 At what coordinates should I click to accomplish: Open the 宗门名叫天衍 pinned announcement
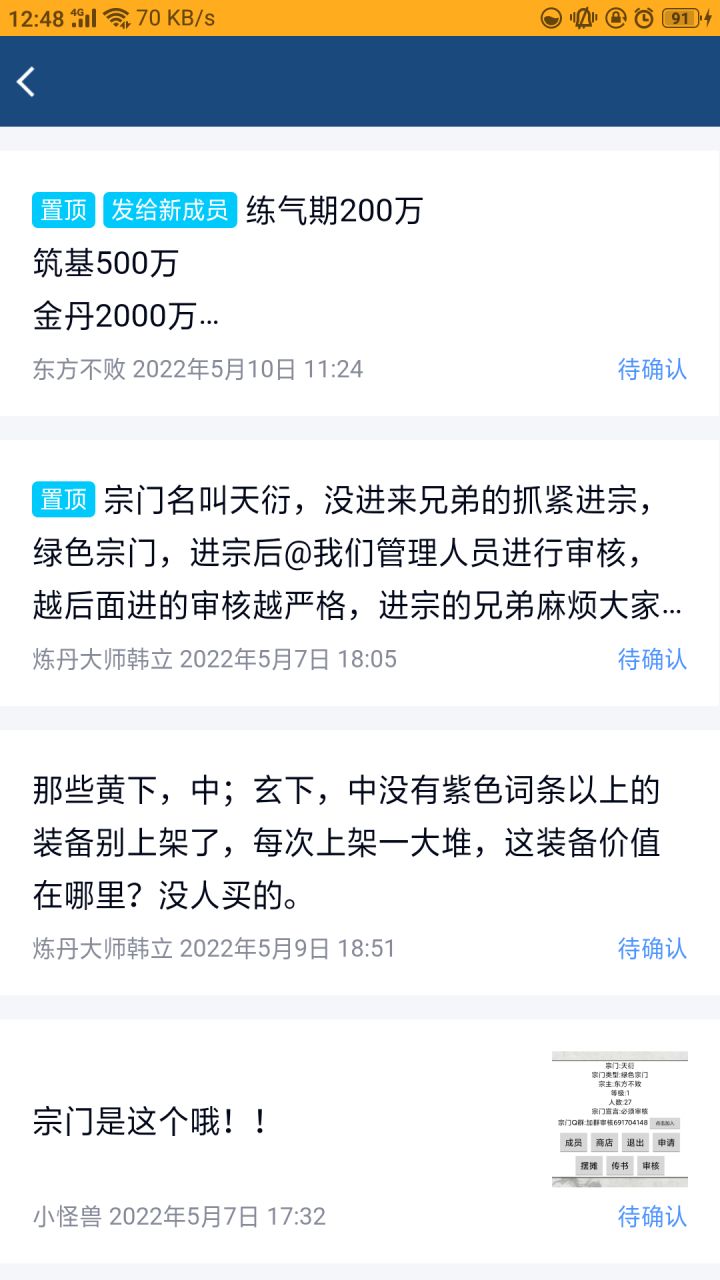360,573
